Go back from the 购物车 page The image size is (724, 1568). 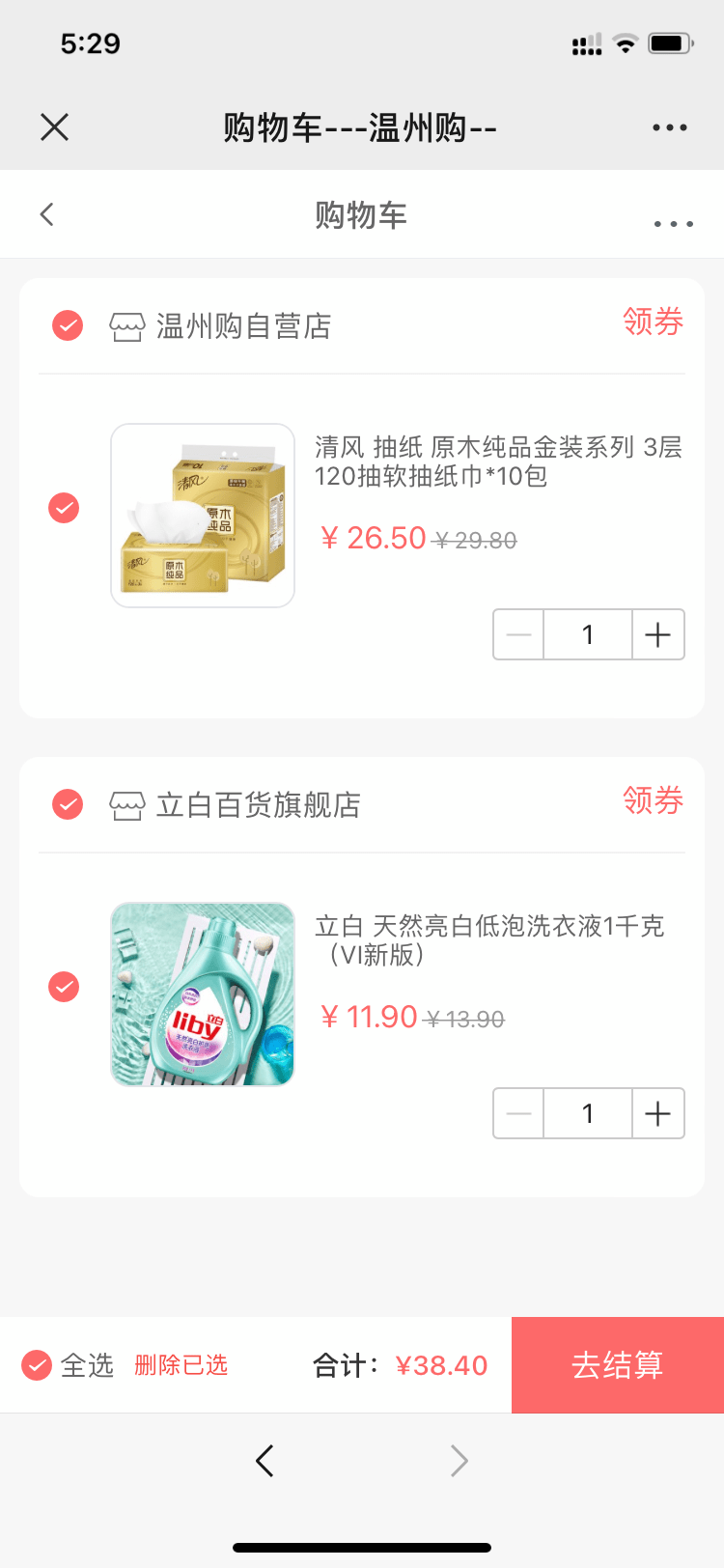click(x=47, y=214)
